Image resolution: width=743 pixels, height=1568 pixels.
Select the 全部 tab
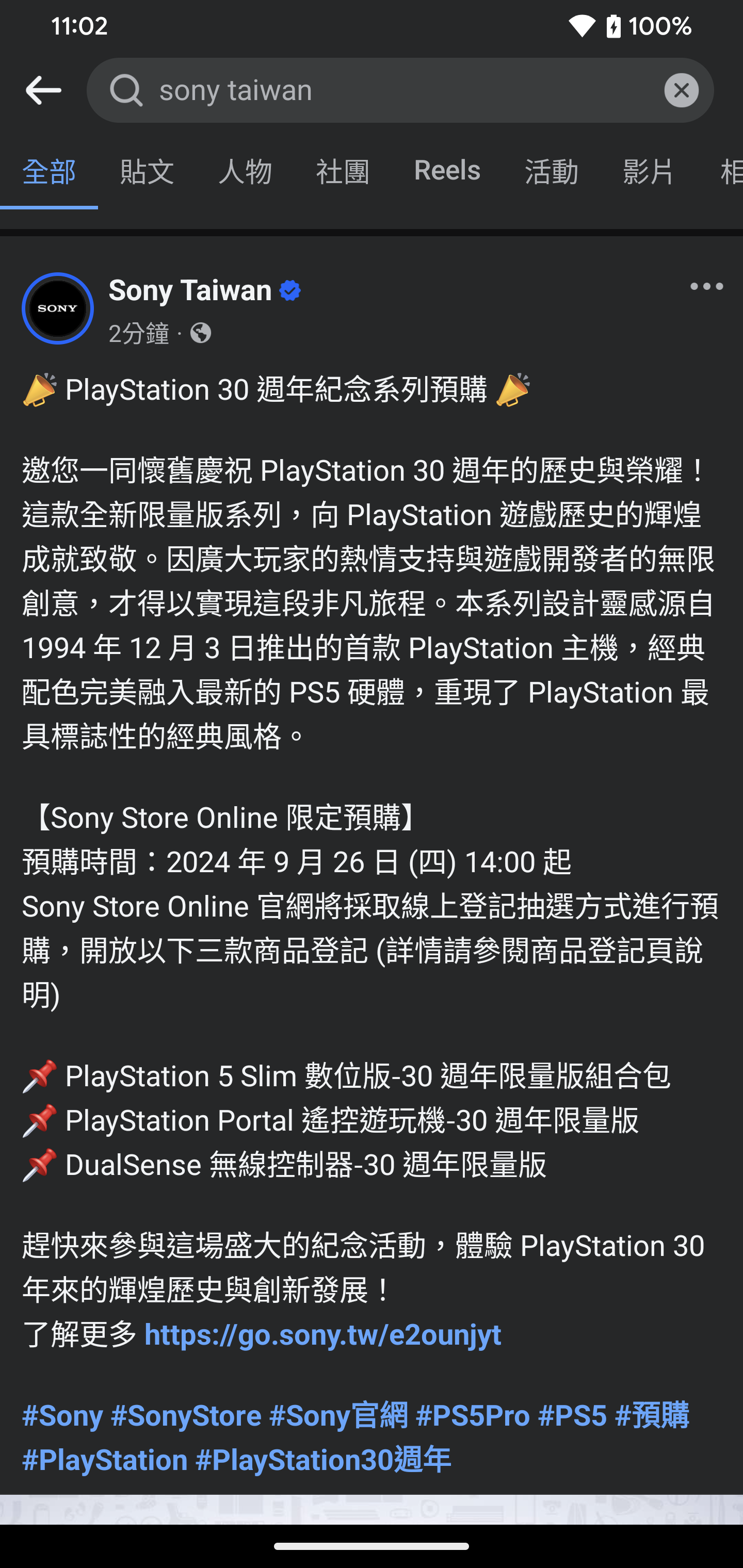[49, 171]
